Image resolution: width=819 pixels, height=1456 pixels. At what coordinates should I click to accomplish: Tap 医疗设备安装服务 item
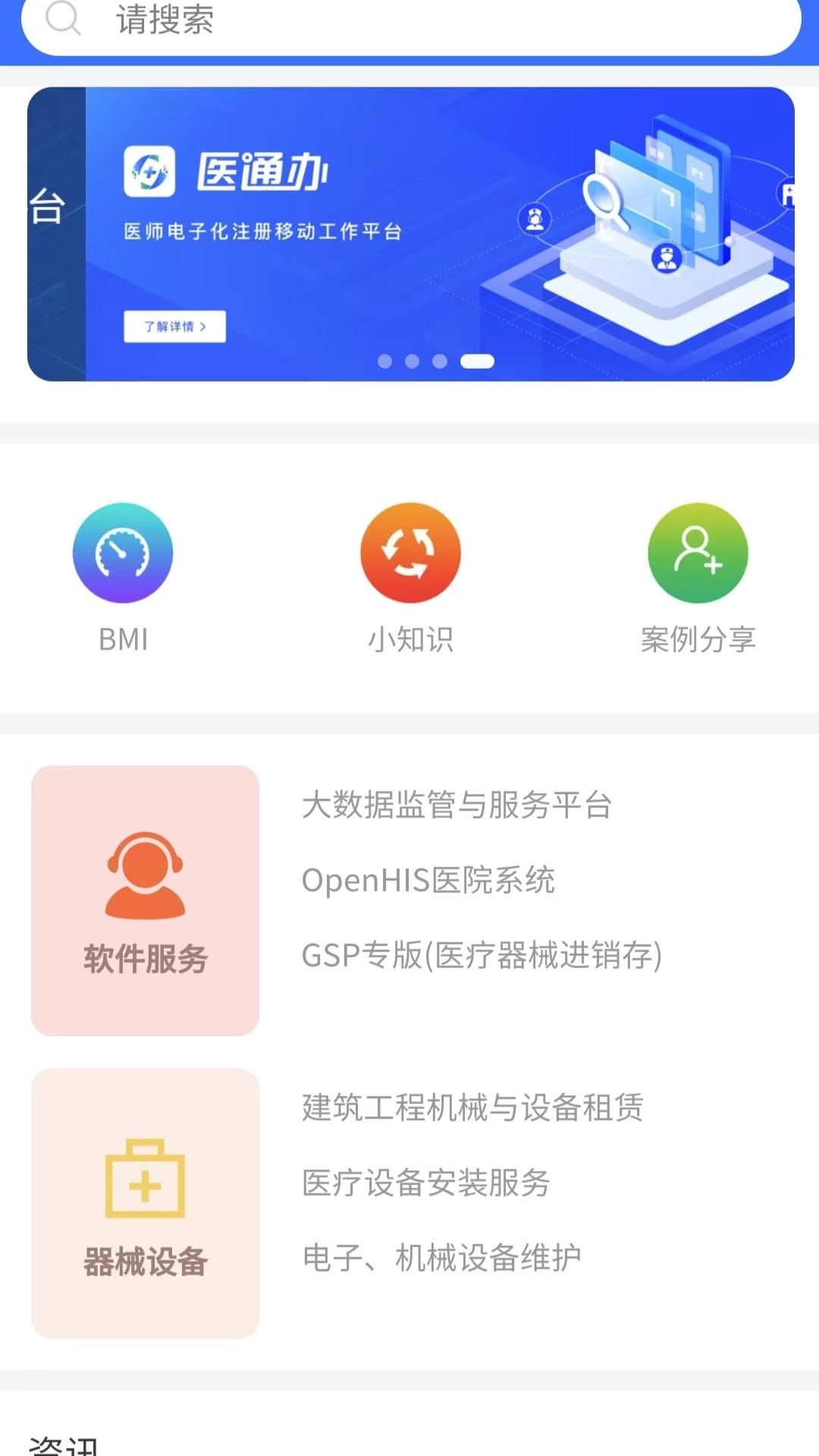click(x=427, y=1183)
